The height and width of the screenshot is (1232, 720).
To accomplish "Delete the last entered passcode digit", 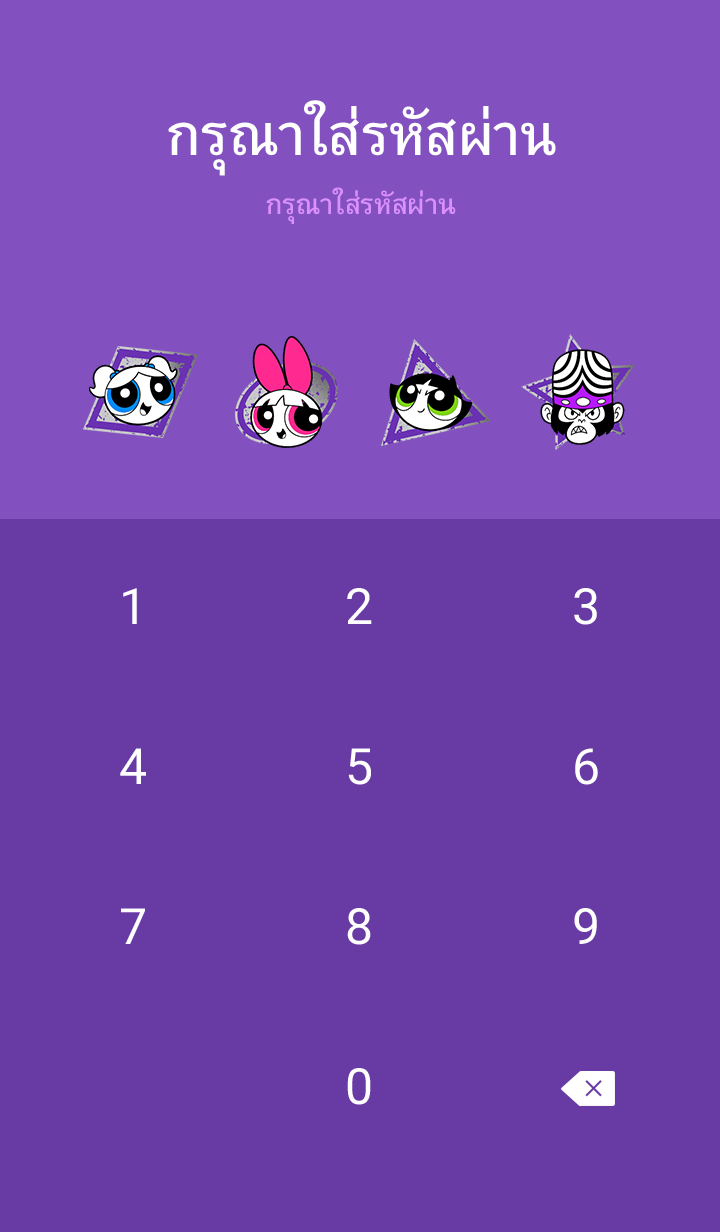I will [x=588, y=1088].
